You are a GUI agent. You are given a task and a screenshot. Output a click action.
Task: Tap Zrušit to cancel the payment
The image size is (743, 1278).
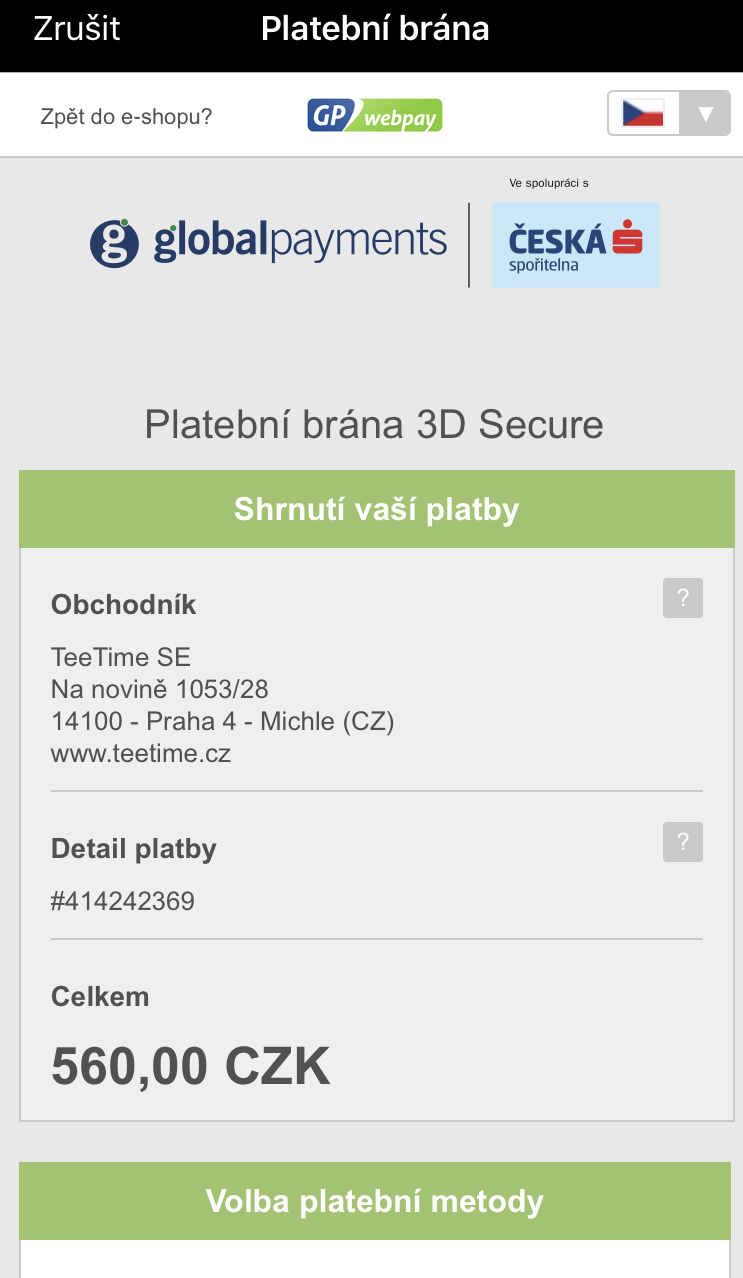click(77, 29)
